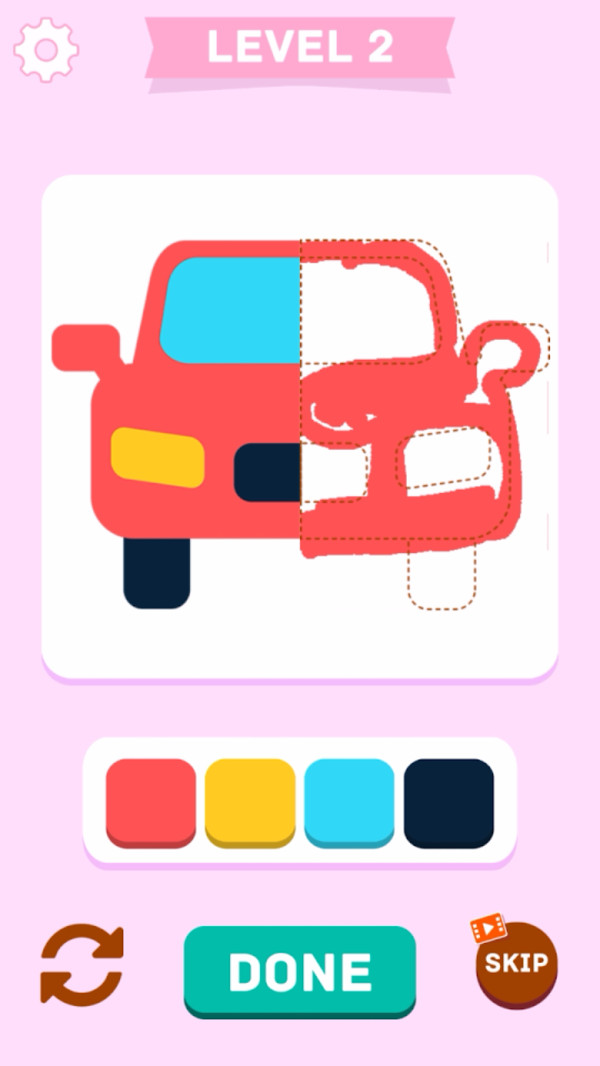
Task: Reset the drawing with the refresh icon
Action: coord(82,964)
